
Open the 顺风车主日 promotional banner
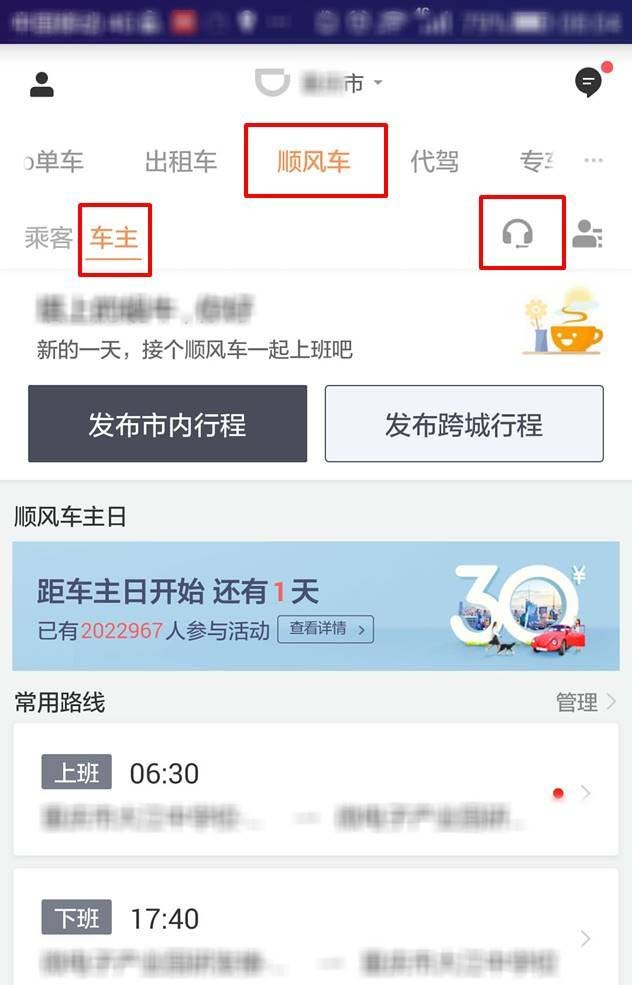pyautogui.click(x=316, y=605)
